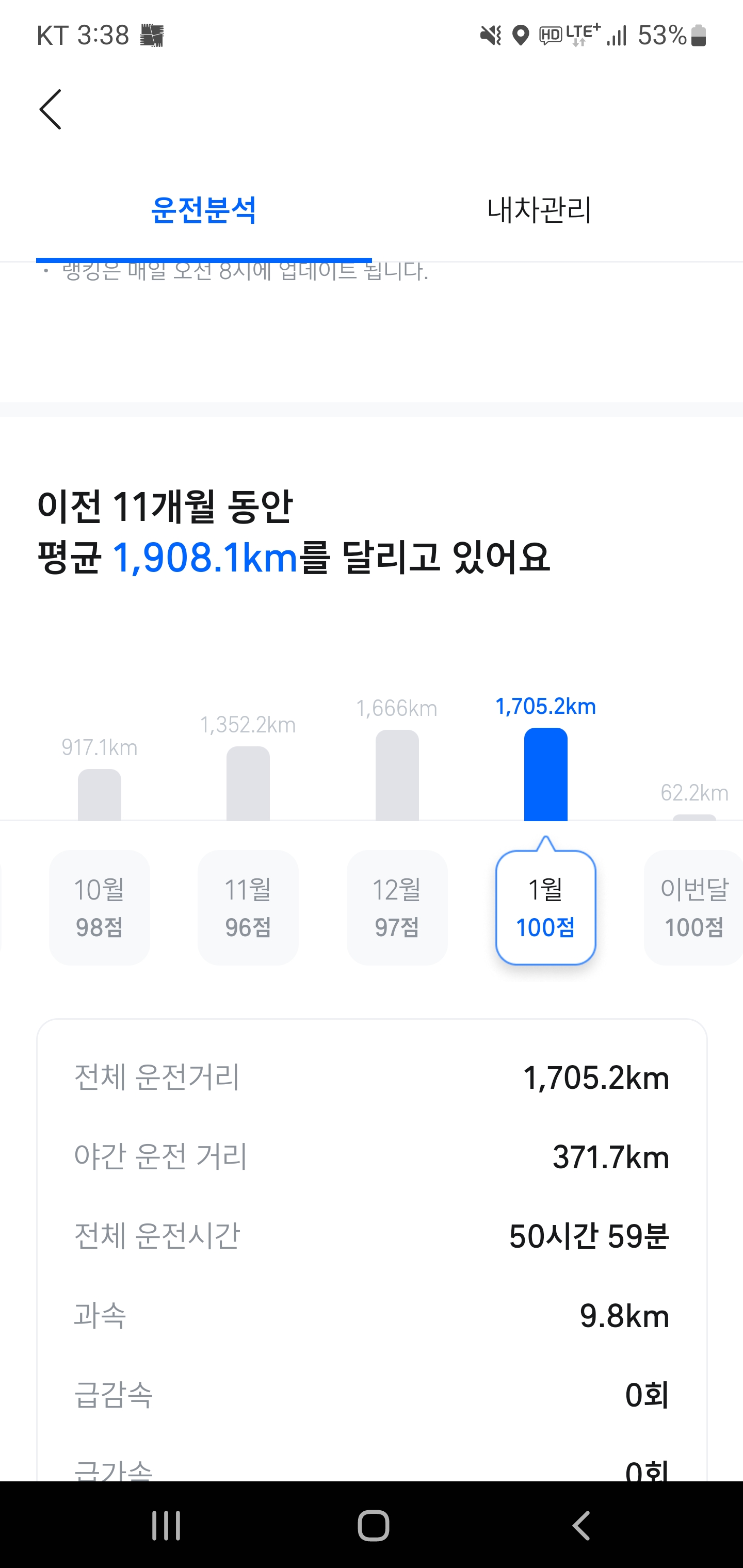This screenshot has height=1568, width=743.
Task: Open the recent apps button
Action: (x=166, y=1525)
